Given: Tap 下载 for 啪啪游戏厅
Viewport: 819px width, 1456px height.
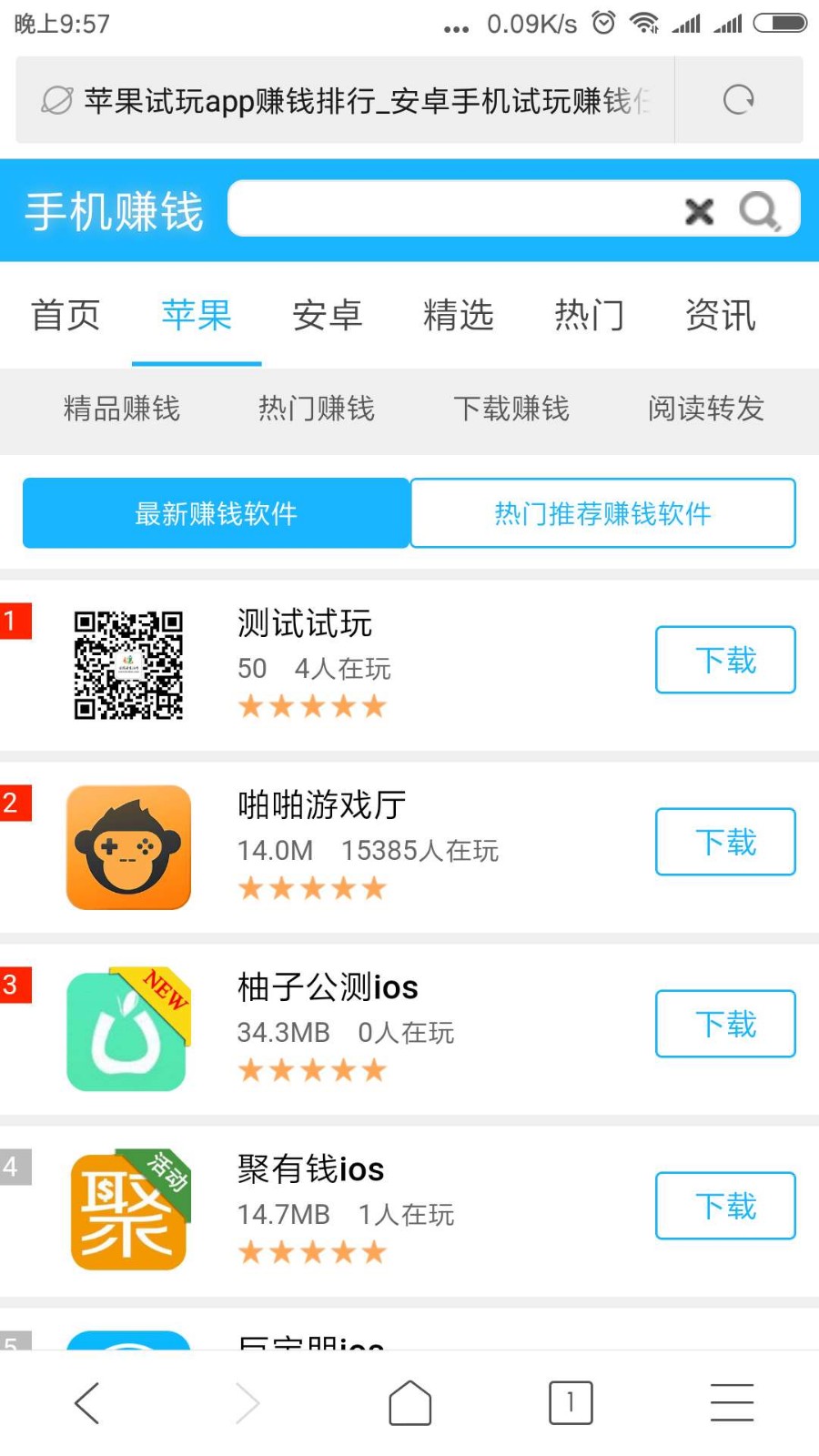Looking at the screenshot, I should [725, 842].
